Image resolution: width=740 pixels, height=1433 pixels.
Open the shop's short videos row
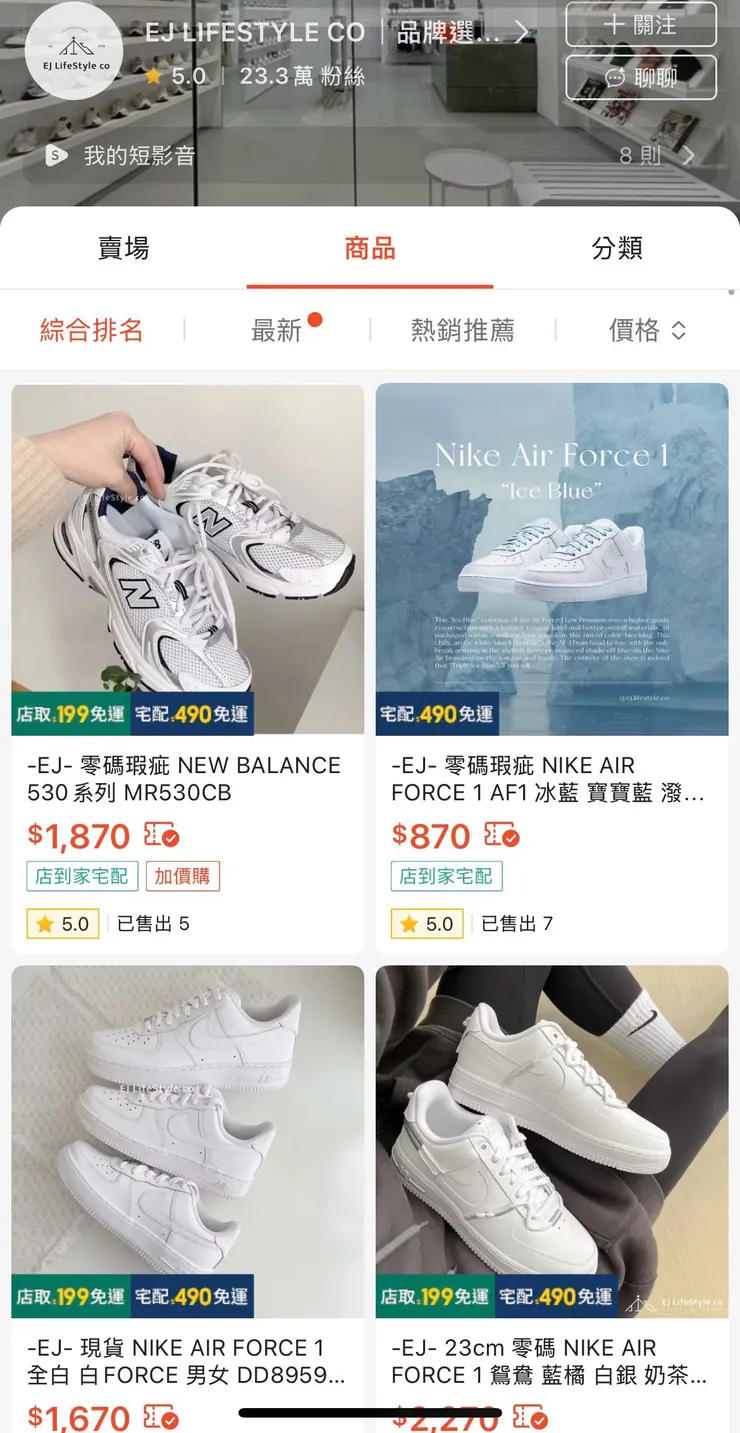point(370,156)
